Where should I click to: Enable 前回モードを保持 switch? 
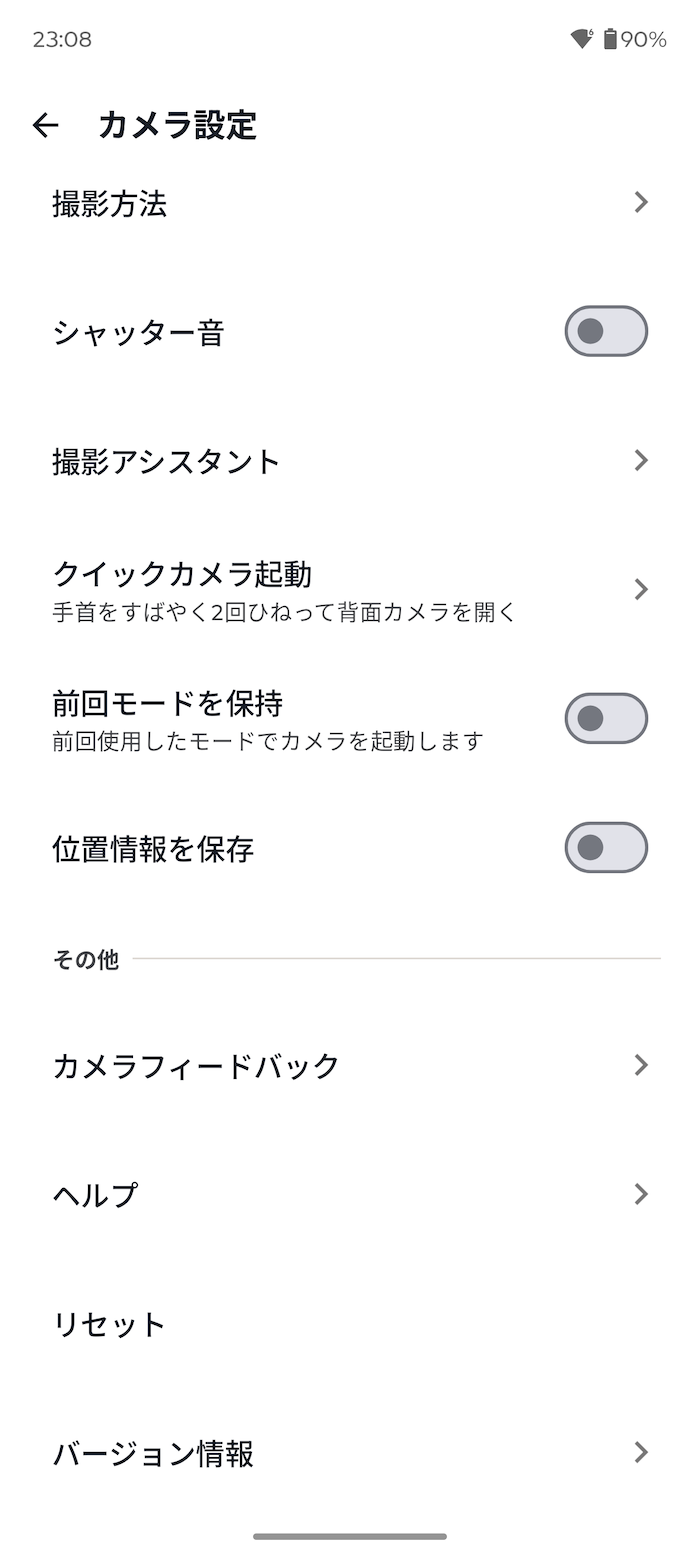point(606,718)
